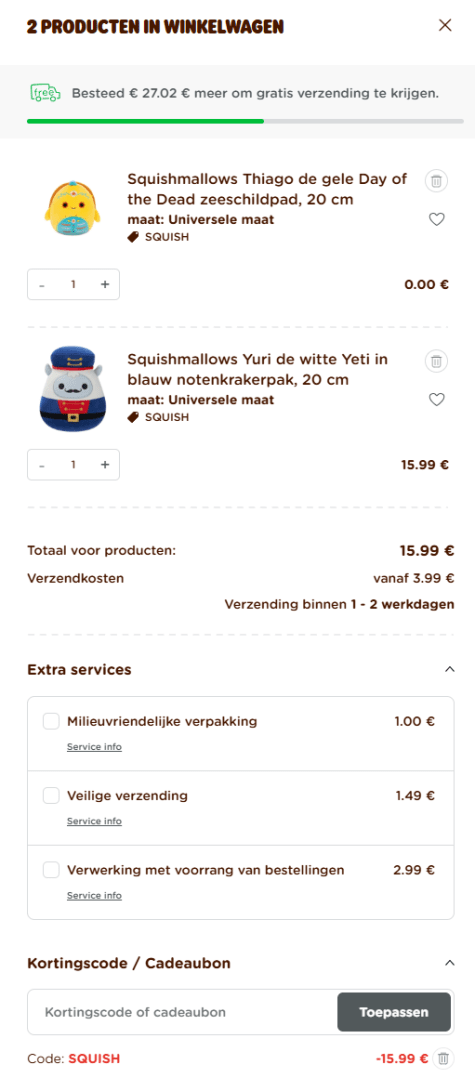
Task: Increase quantity of Yuri de witte Yeti
Action: [x=105, y=465]
